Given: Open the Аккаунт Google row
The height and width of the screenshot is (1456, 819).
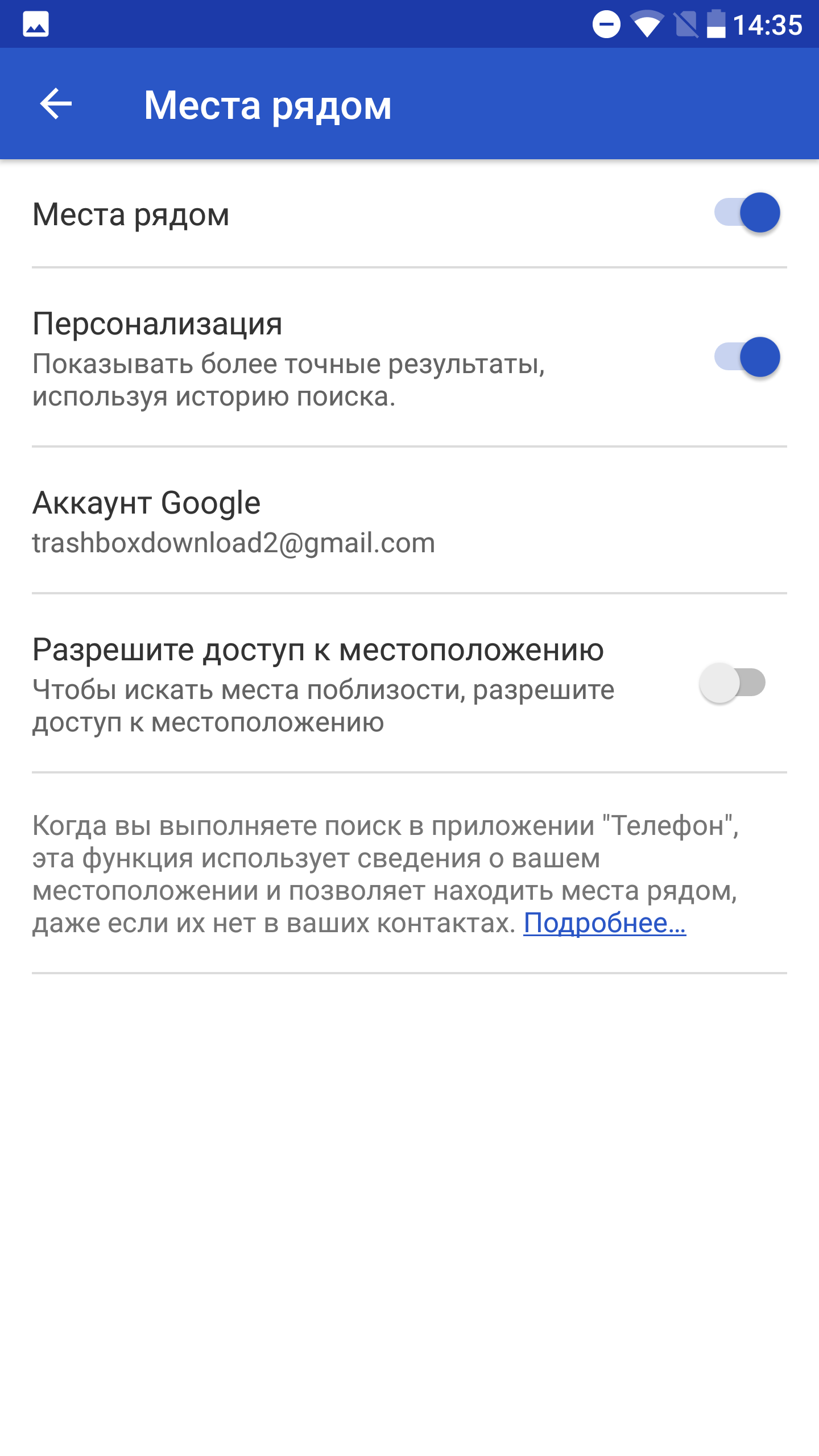Looking at the screenshot, I should pos(409,520).
